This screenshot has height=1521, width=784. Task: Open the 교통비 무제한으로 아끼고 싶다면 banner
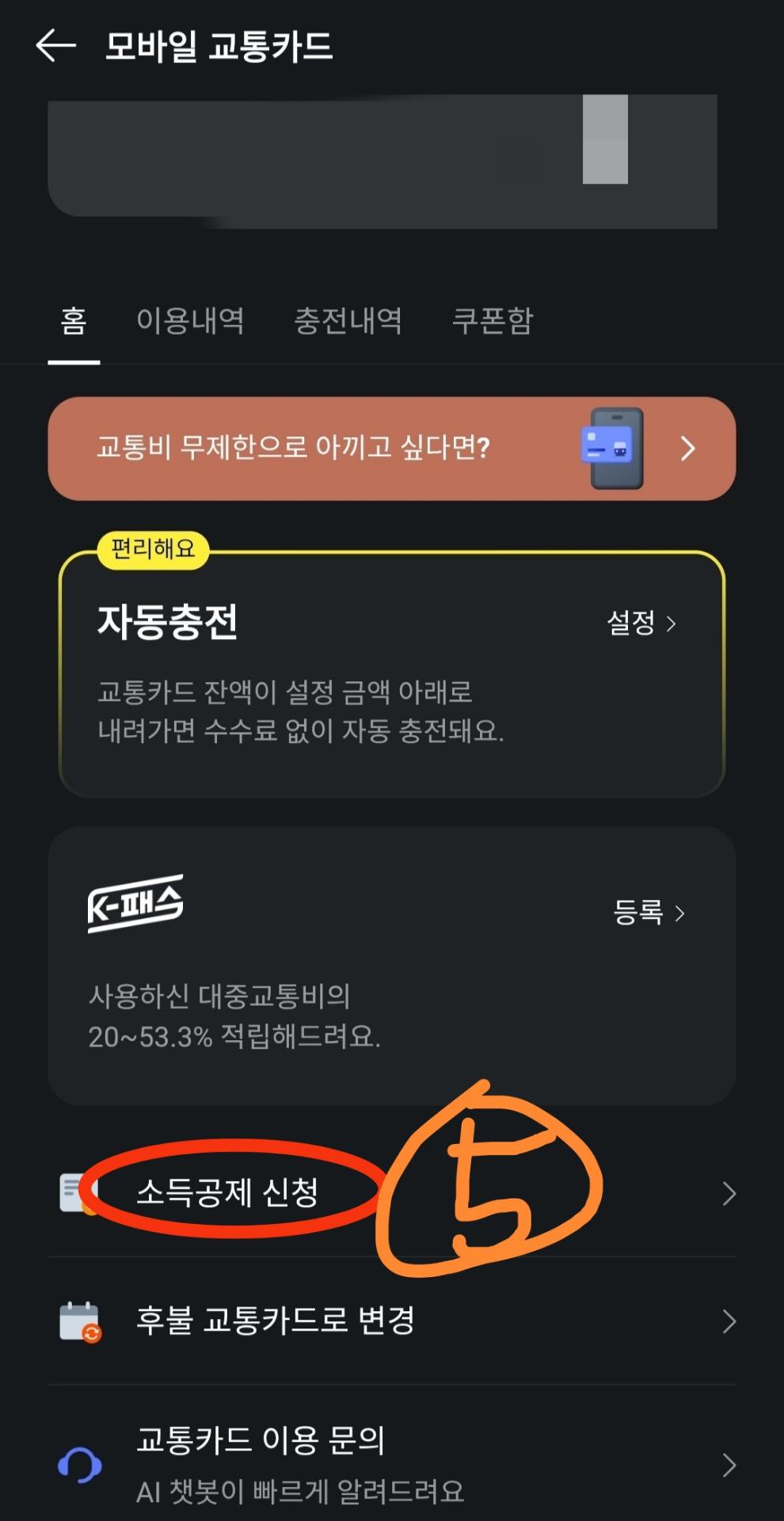click(391, 448)
